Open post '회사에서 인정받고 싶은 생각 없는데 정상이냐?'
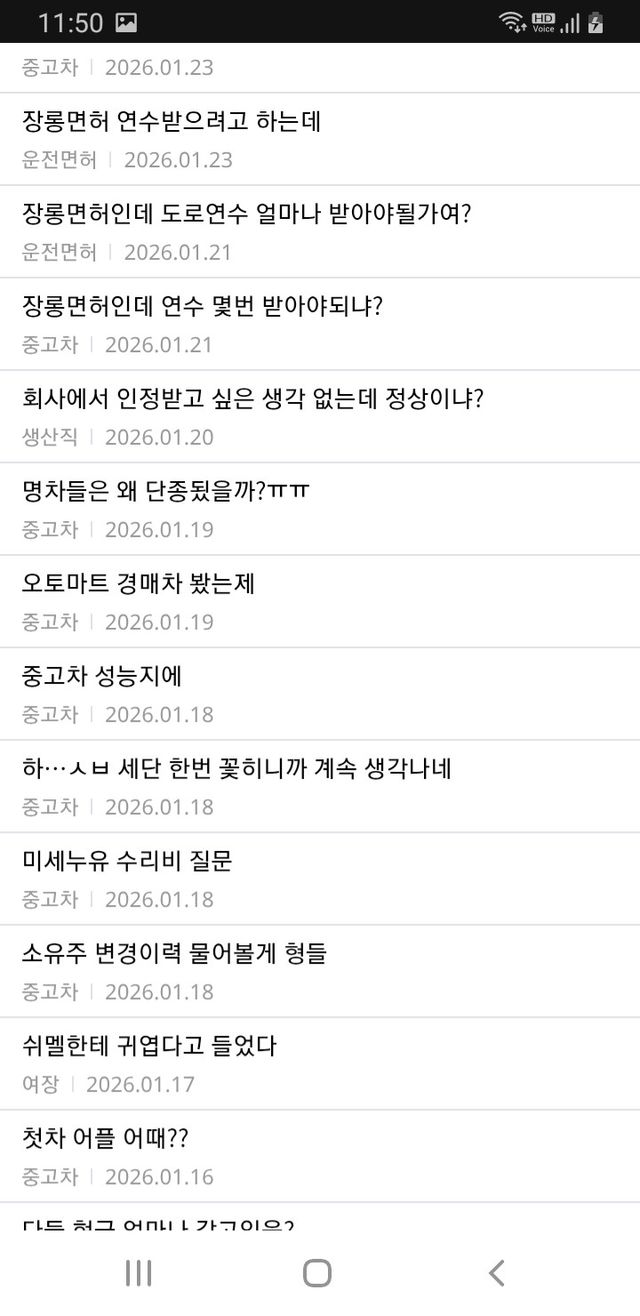 click(x=253, y=399)
